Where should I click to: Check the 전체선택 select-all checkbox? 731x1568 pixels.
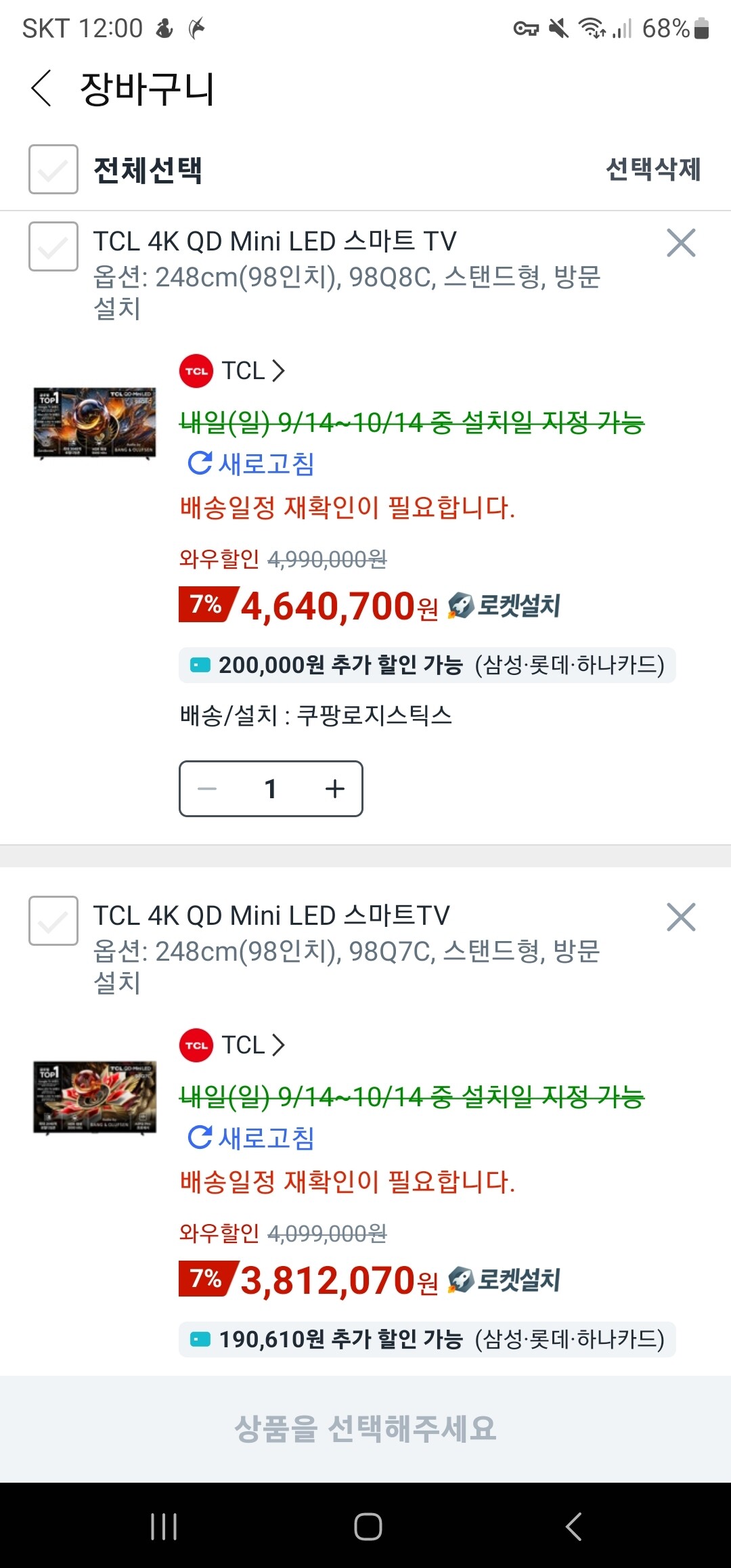pos(53,169)
